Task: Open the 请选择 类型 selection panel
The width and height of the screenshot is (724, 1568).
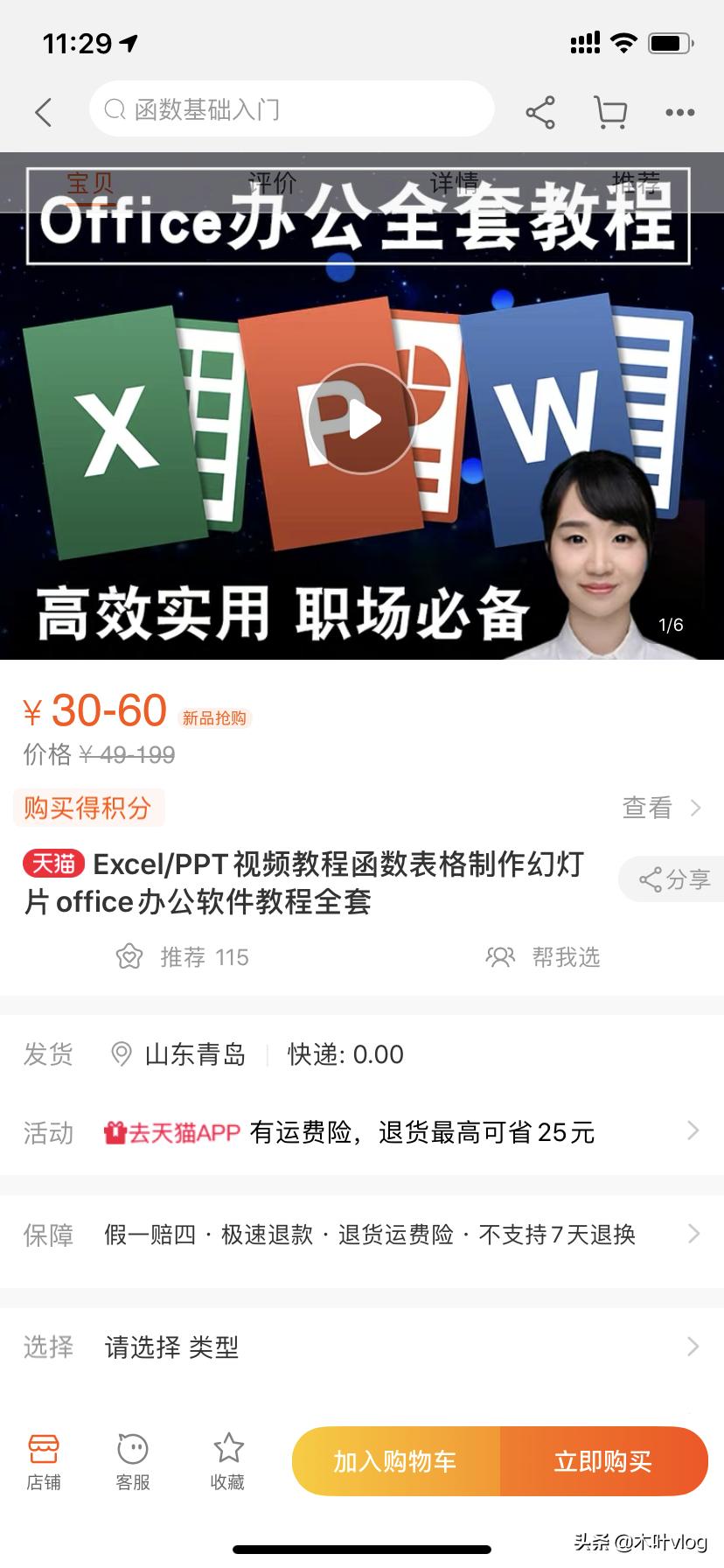Action: coord(362,1347)
